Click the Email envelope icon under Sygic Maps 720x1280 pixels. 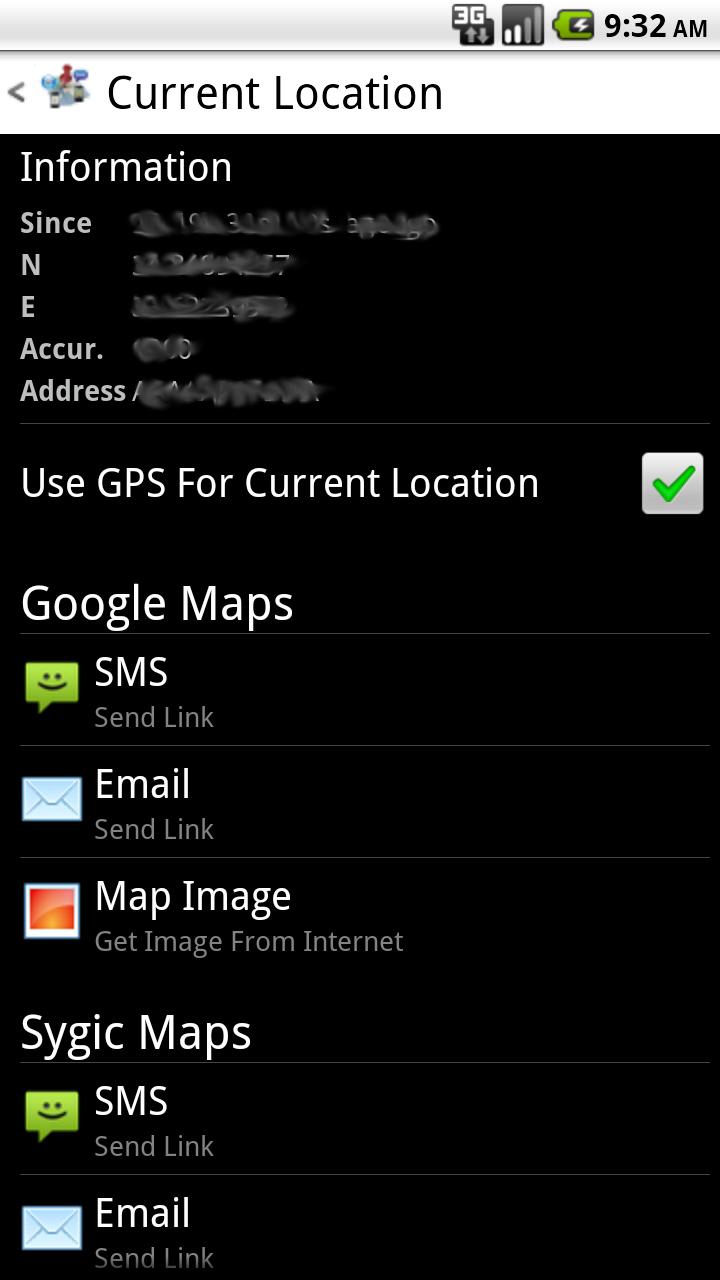(51, 1226)
